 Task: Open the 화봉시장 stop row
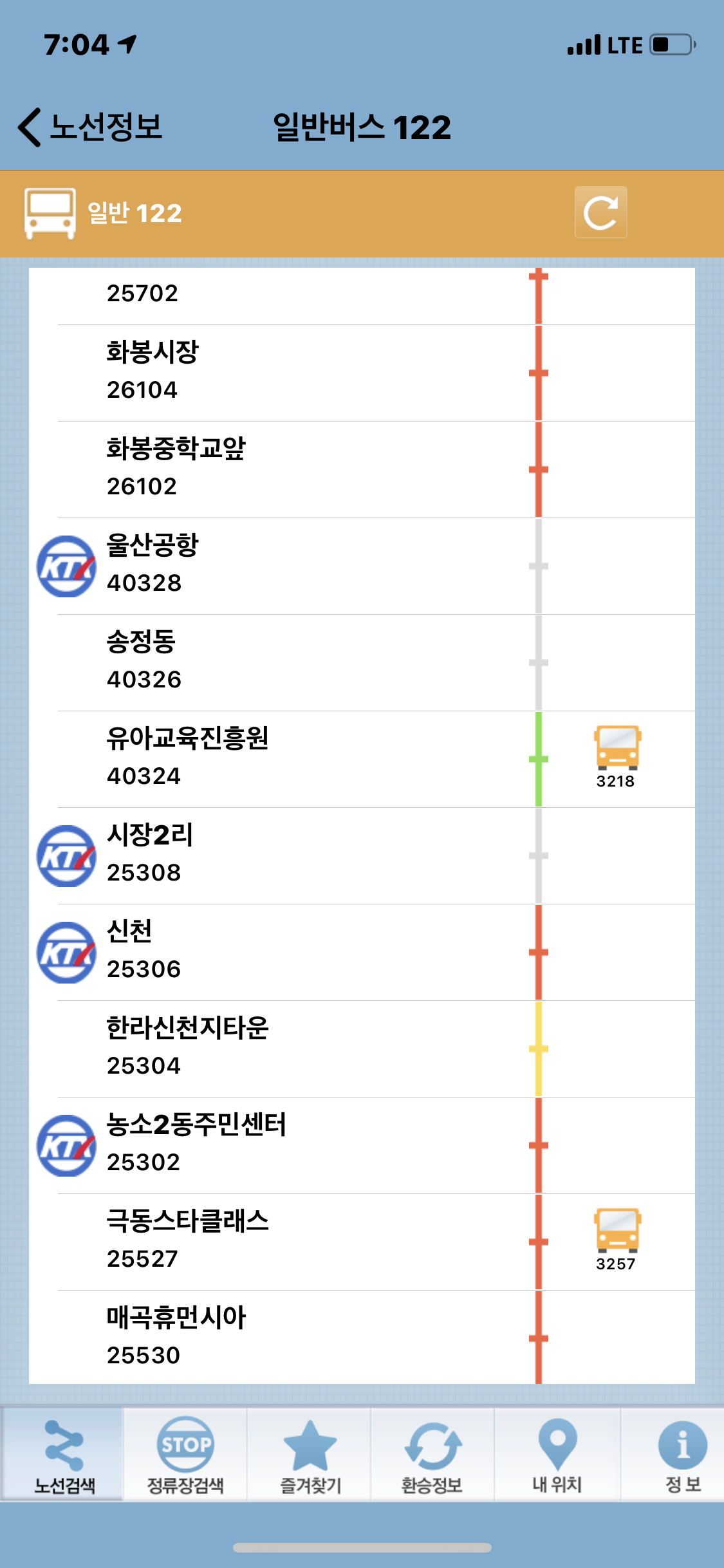[362, 373]
